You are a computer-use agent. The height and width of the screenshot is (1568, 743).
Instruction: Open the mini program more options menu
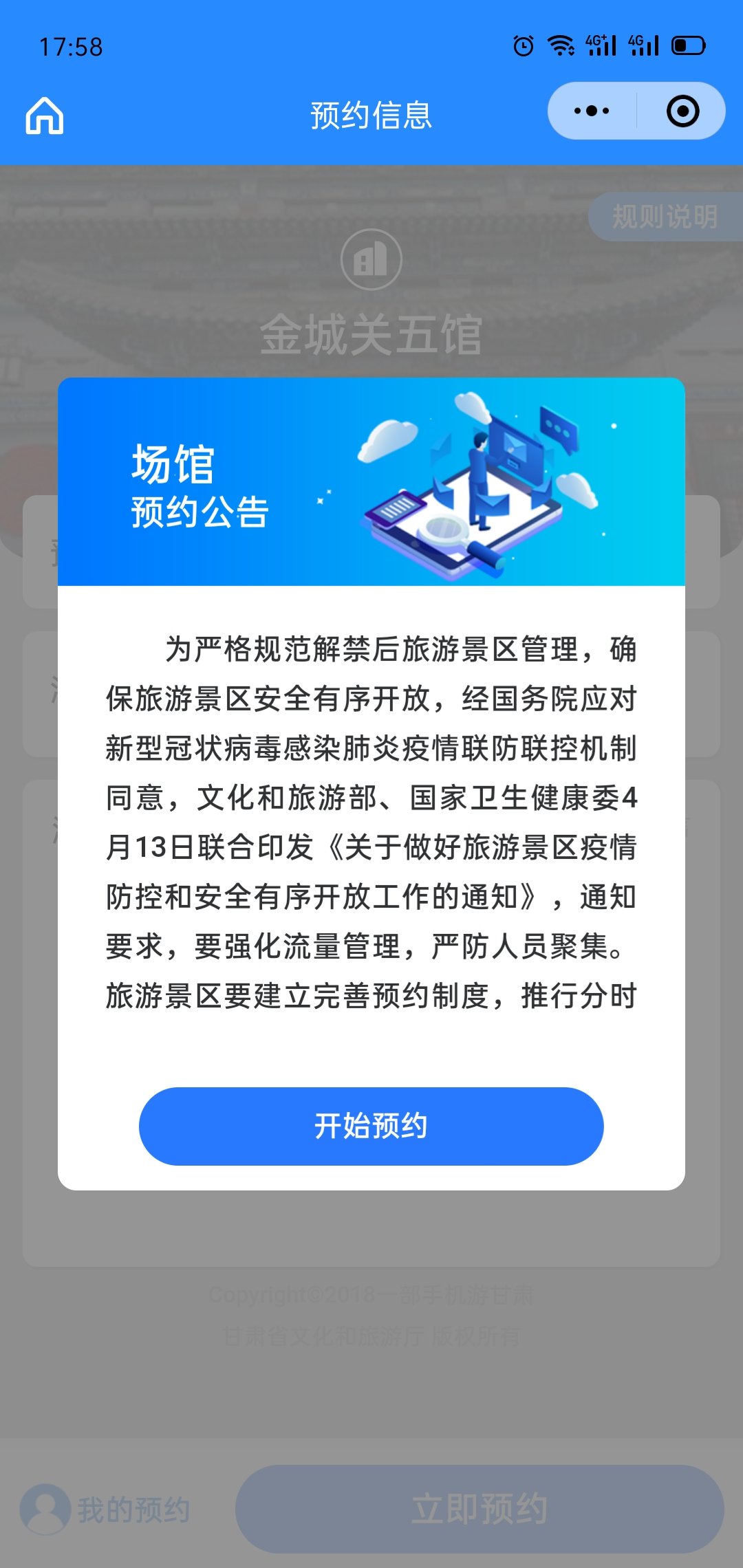(592, 111)
